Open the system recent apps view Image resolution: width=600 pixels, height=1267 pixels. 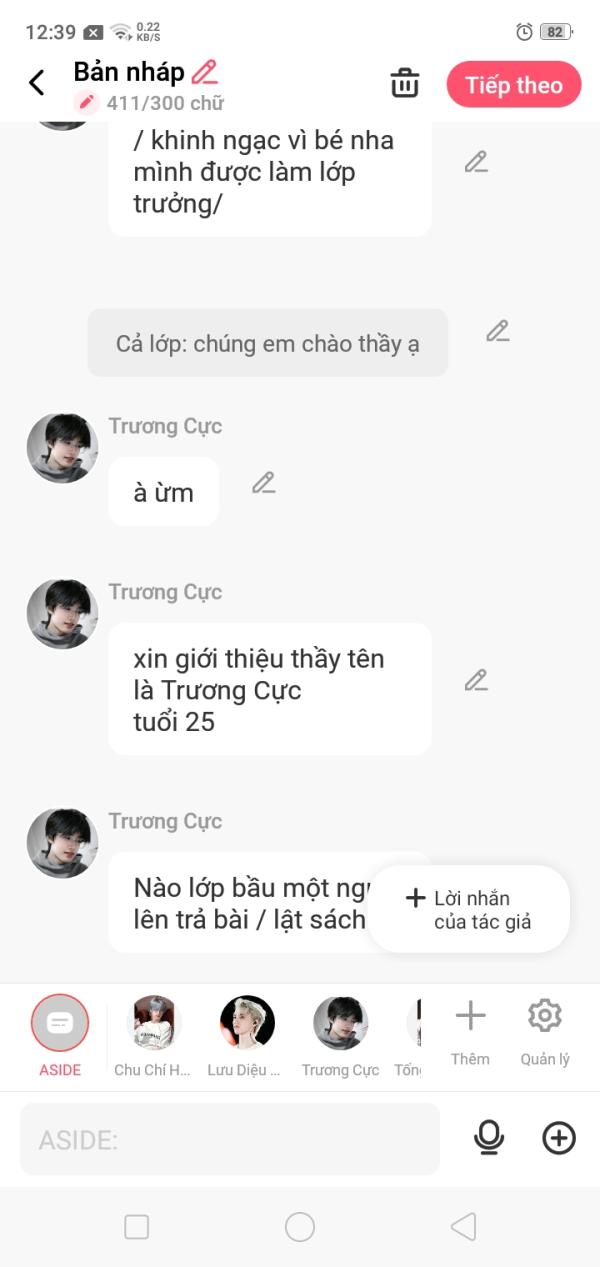click(x=137, y=1227)
